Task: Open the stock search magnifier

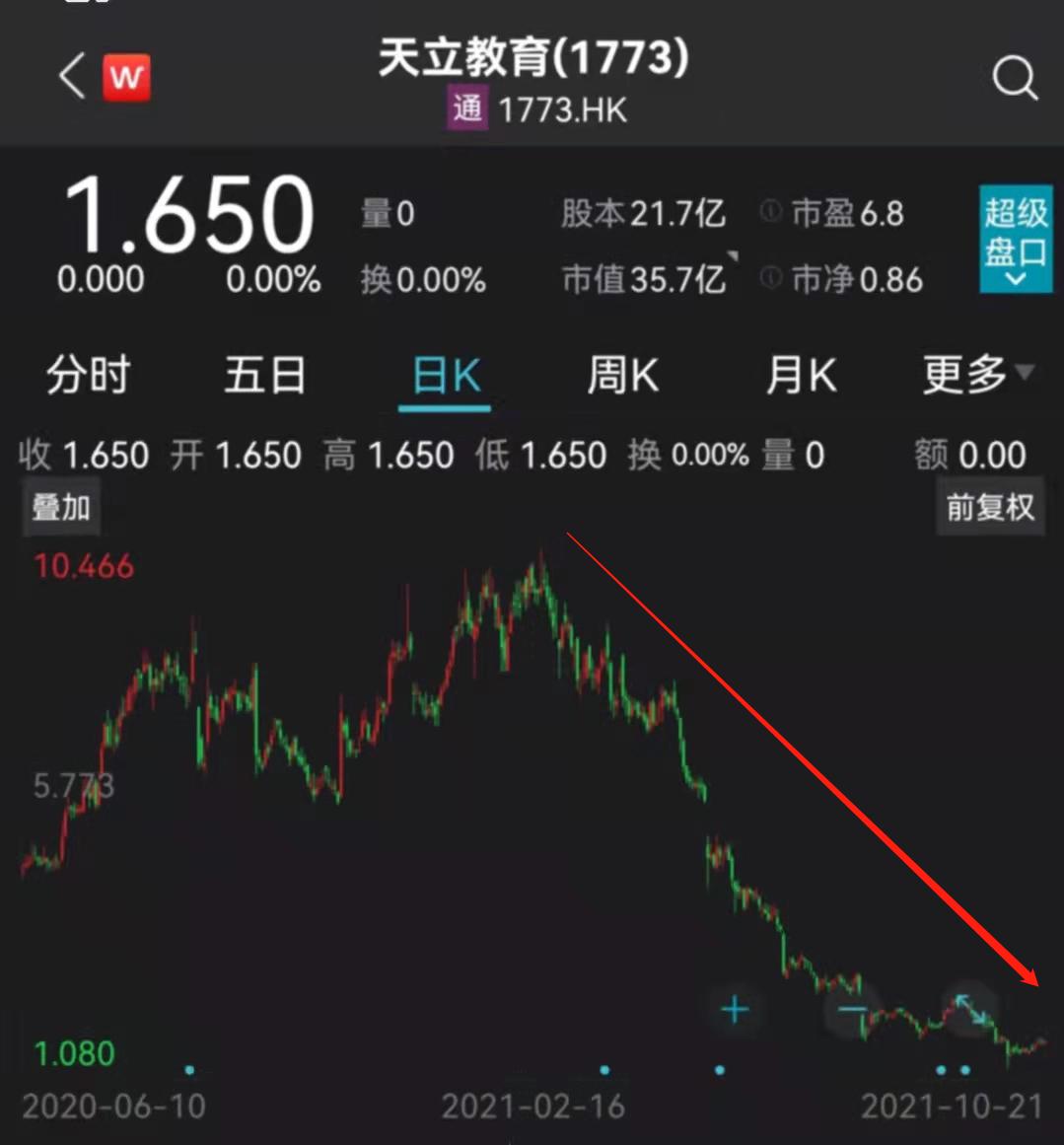Action: (1015, 78)
